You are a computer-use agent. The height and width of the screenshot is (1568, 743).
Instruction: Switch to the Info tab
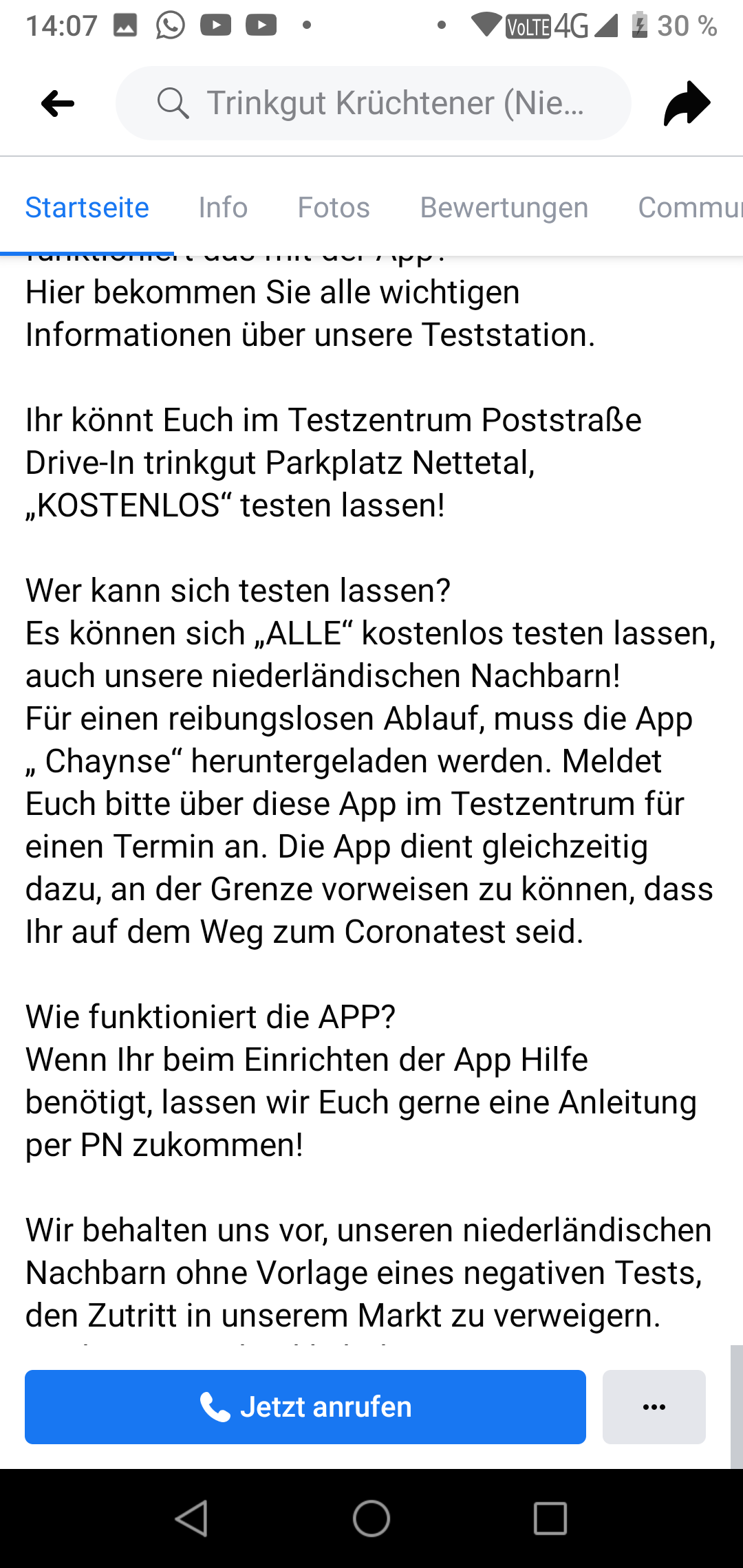pyautogui.click(x=223, y=207)
